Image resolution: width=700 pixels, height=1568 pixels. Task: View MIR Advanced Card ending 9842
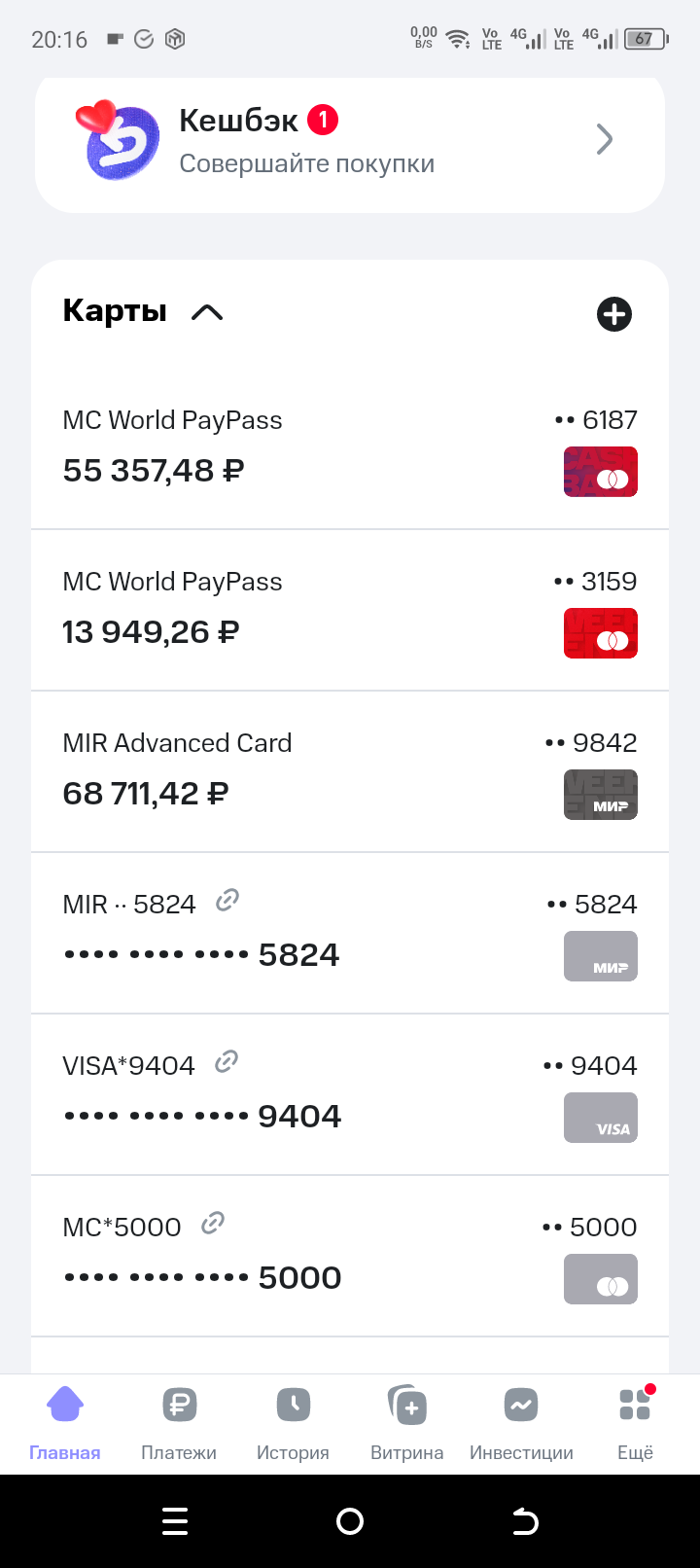[350, 770]
